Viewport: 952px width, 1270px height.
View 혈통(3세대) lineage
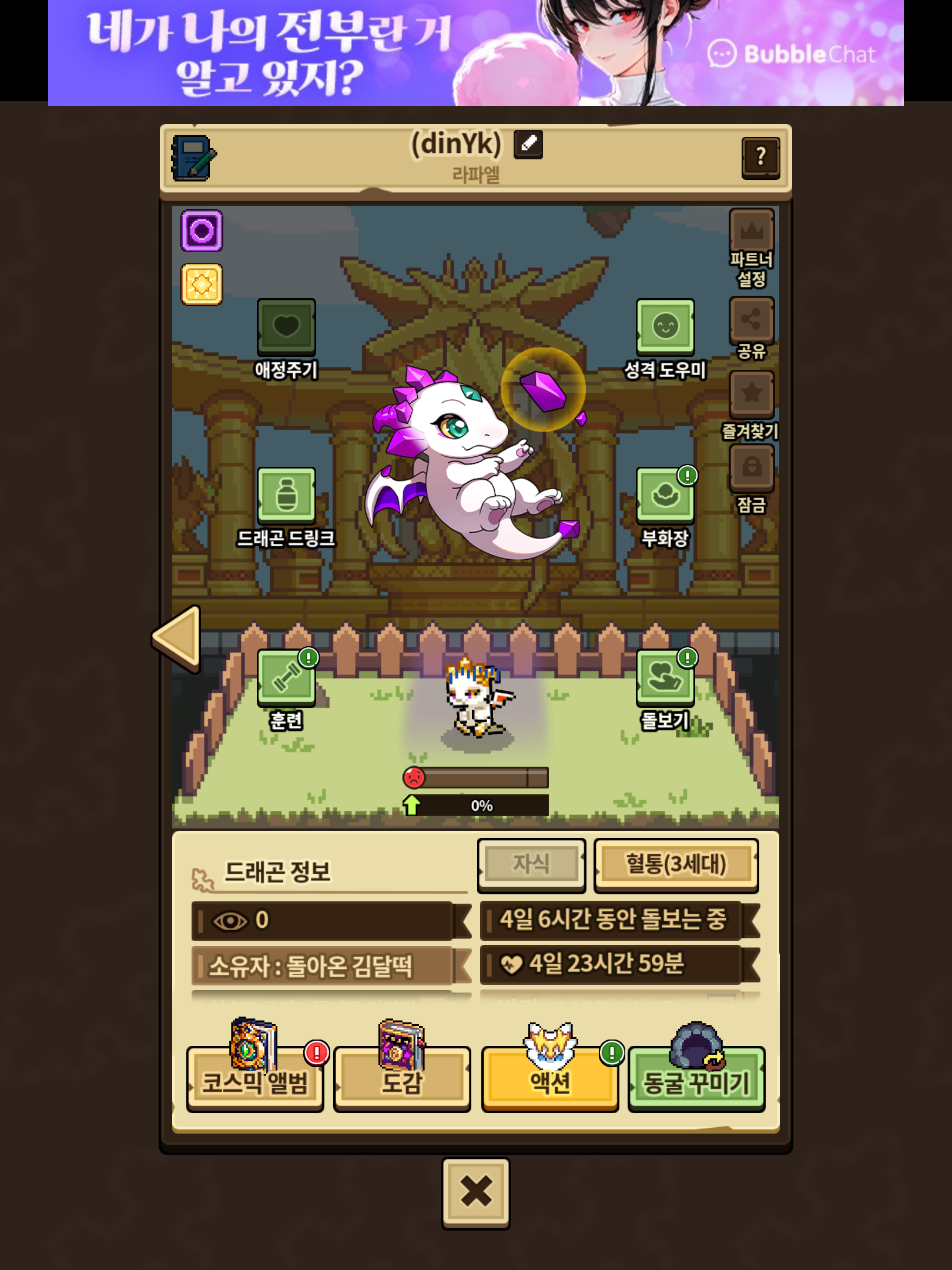pyautogui.click(x=676, y=865)
